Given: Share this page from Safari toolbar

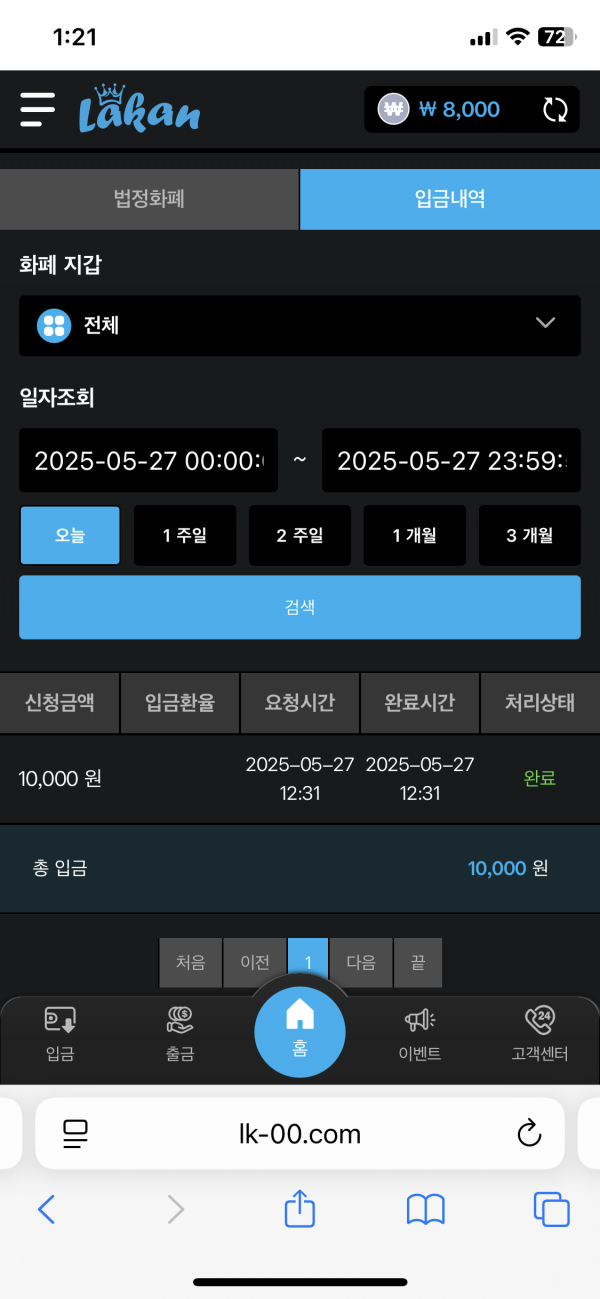Looking at the screenshot, I should [x=300, y=1210].
